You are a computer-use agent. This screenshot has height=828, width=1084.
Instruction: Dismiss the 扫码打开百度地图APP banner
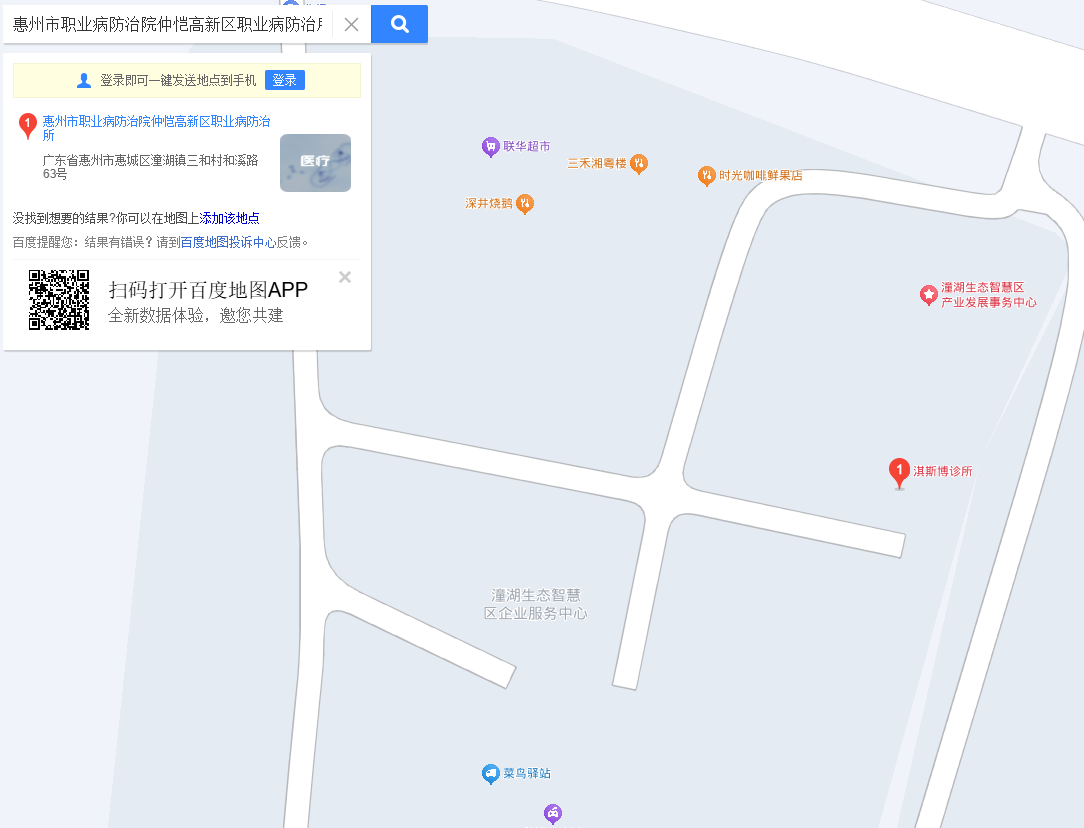pyautogui.click(x=345, y=277)
